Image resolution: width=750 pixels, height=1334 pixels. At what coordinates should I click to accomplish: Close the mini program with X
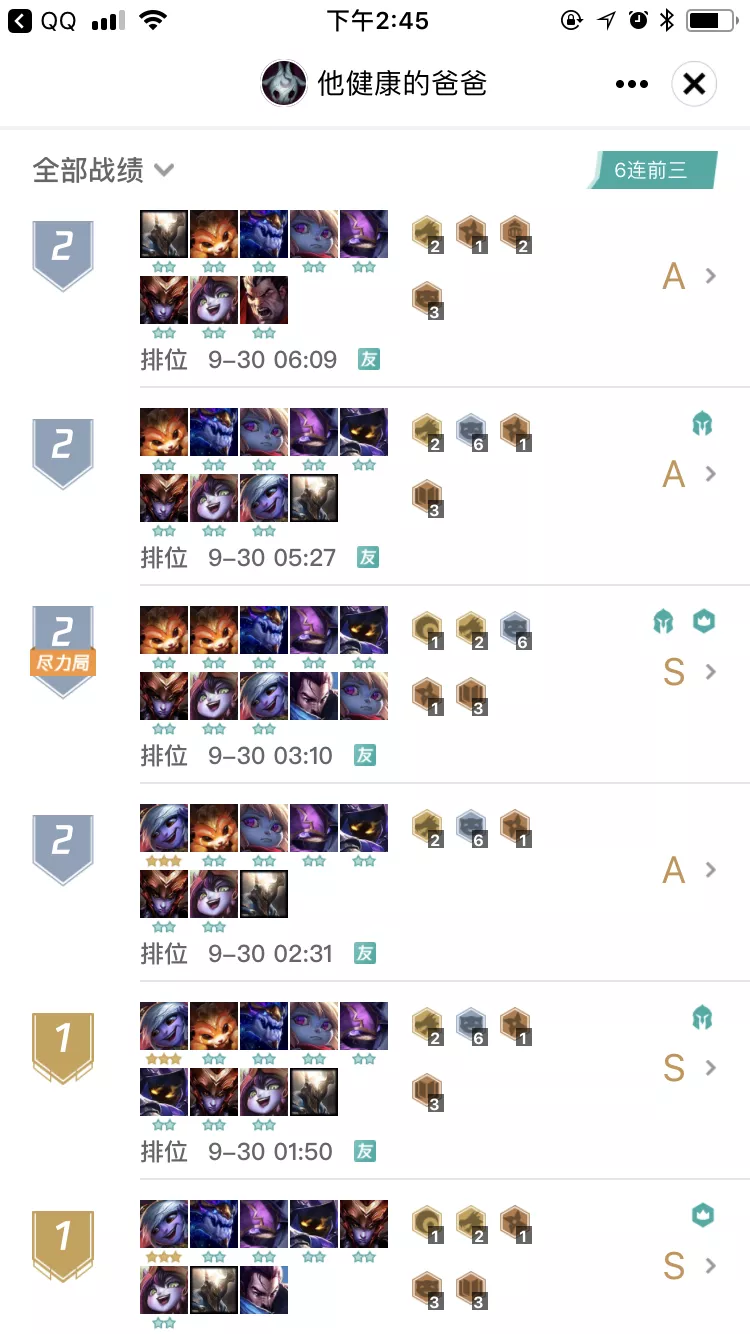[694, 84]
